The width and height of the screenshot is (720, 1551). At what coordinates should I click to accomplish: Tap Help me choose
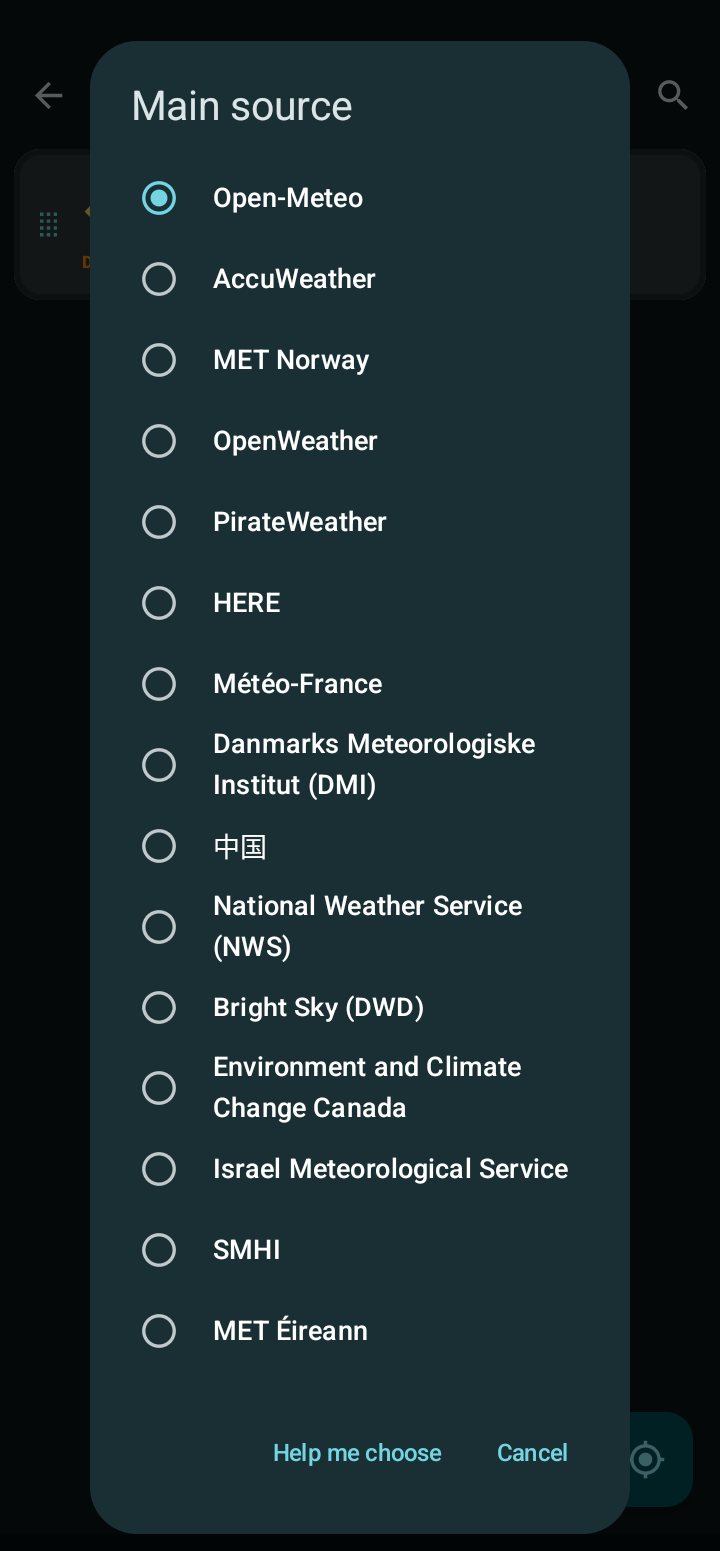tap(357, 1453)
